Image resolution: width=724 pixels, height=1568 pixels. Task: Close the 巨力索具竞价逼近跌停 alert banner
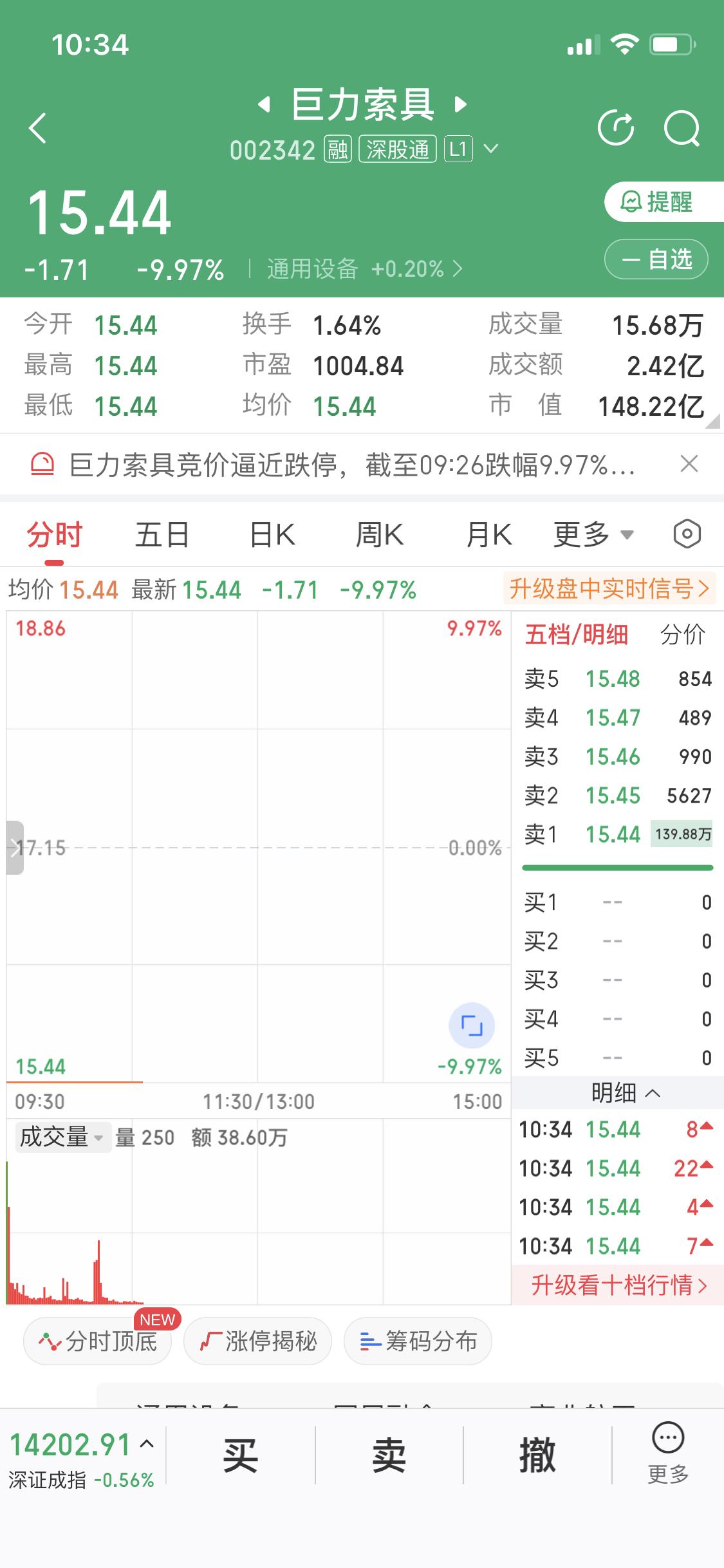click(689, 464)
